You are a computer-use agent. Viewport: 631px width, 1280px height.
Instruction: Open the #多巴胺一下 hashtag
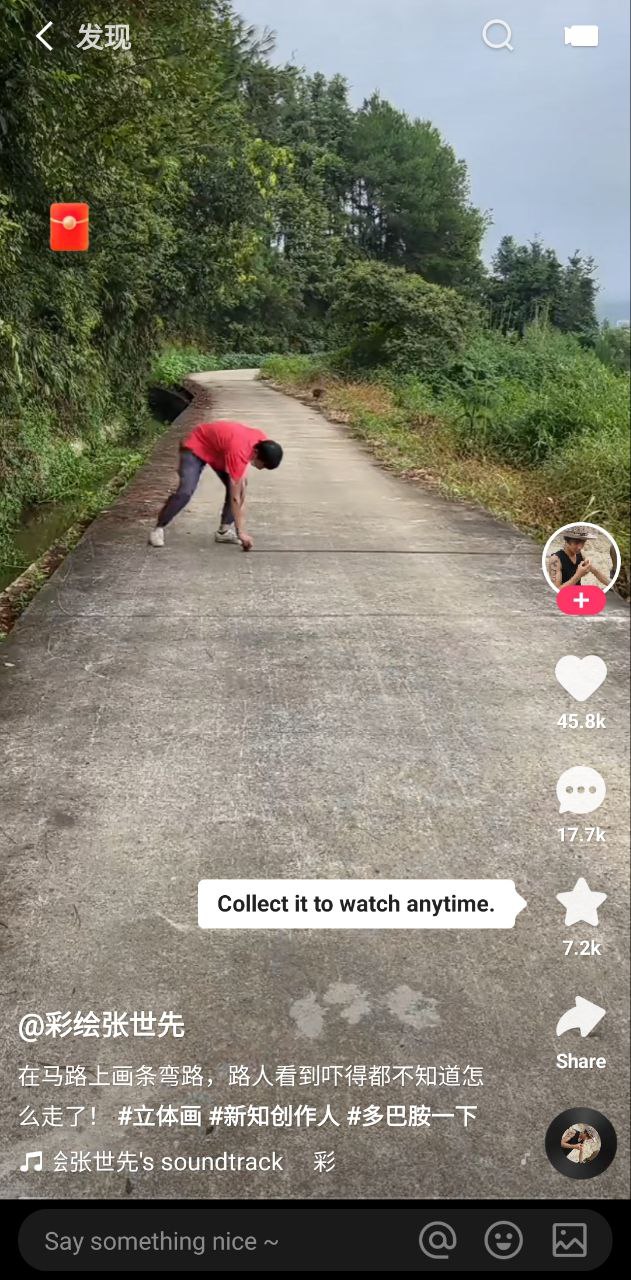tap(412, 1116)
